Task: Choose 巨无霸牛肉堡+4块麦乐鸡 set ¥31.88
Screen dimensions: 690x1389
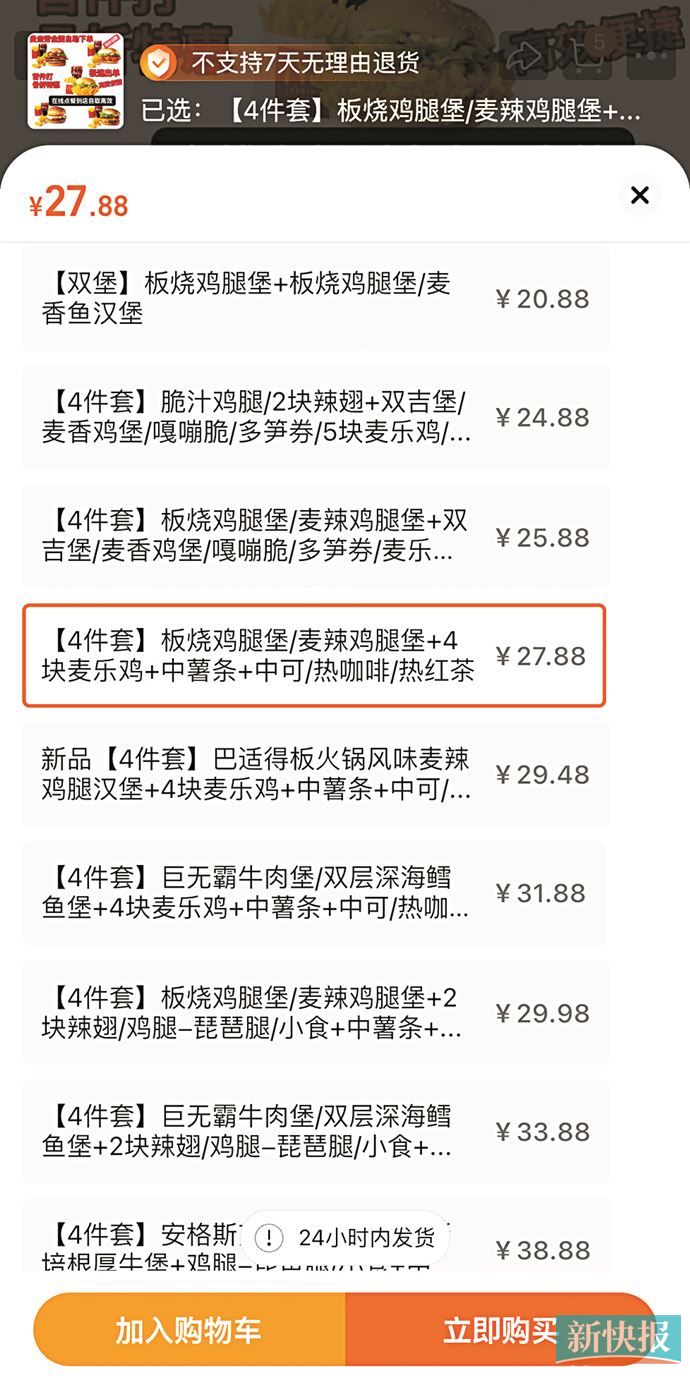Action: (315, 894)
